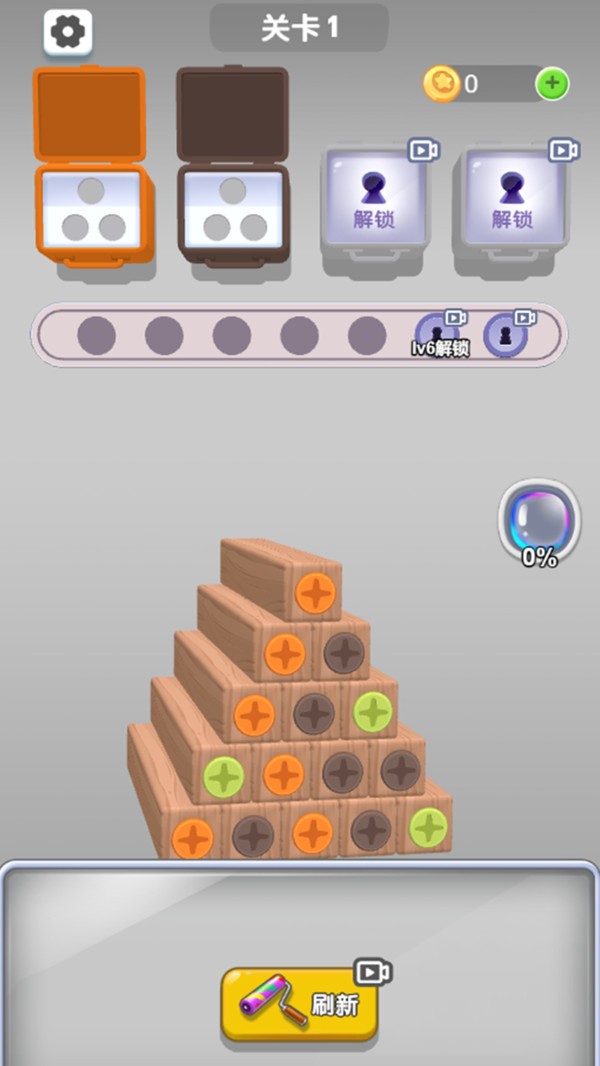This screenshot has width=600, height=1066.
Task: Add coins with the green plus button
Action: tap(552, 84)
